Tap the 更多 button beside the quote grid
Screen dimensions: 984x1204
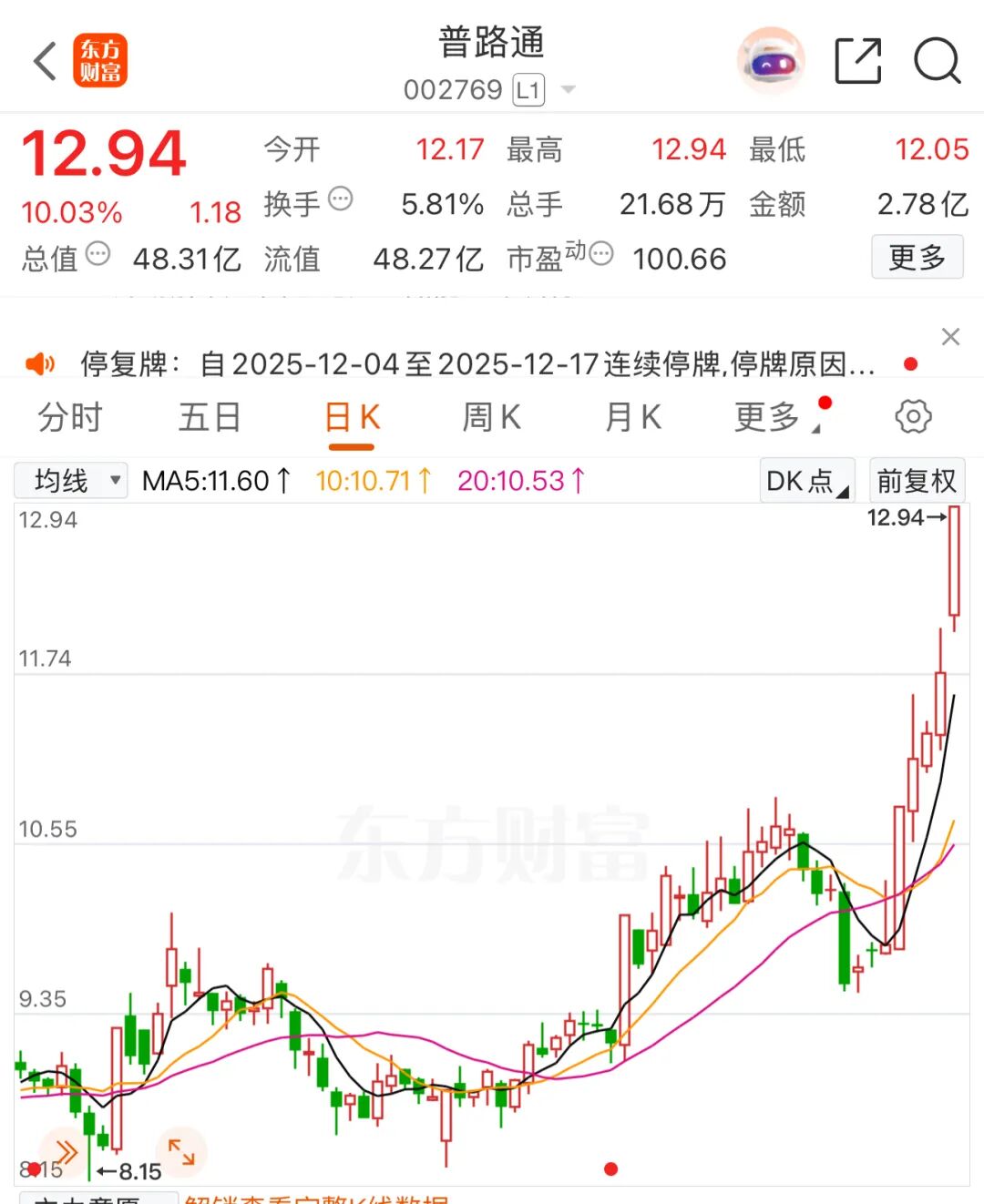pos(917,257)
